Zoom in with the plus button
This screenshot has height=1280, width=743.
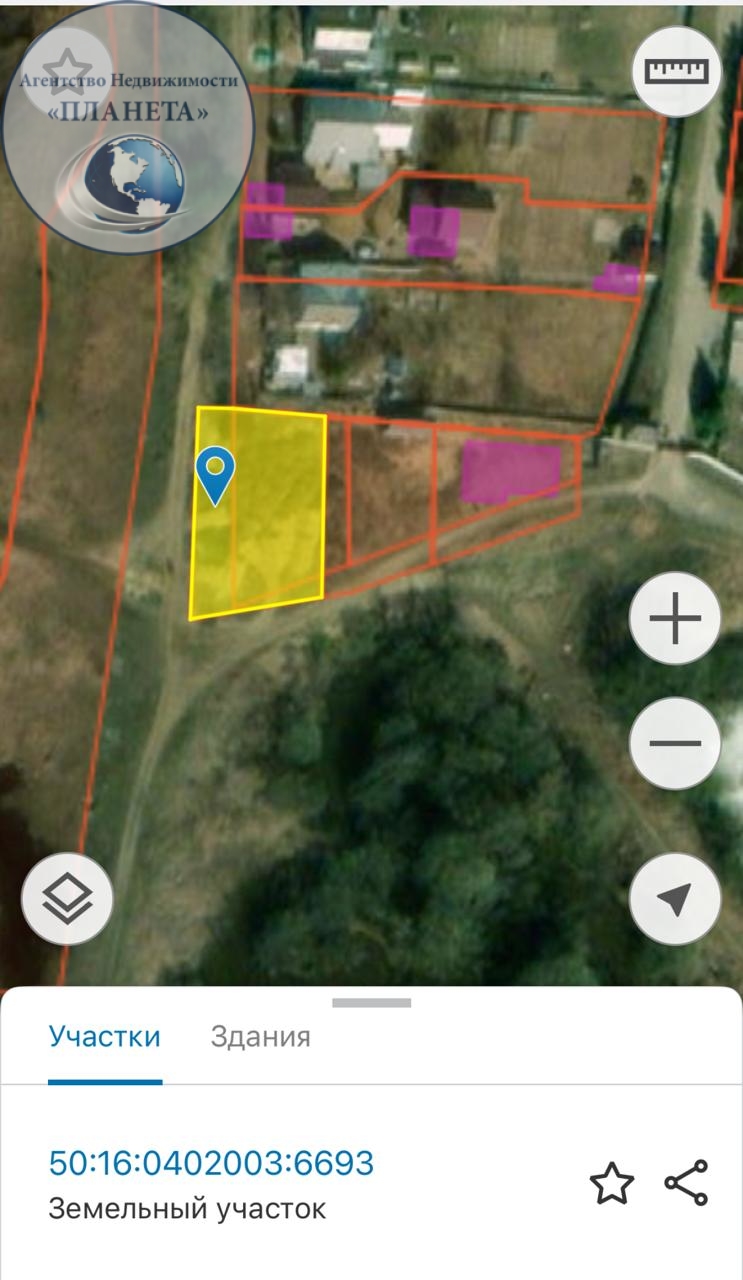[675, 618]
